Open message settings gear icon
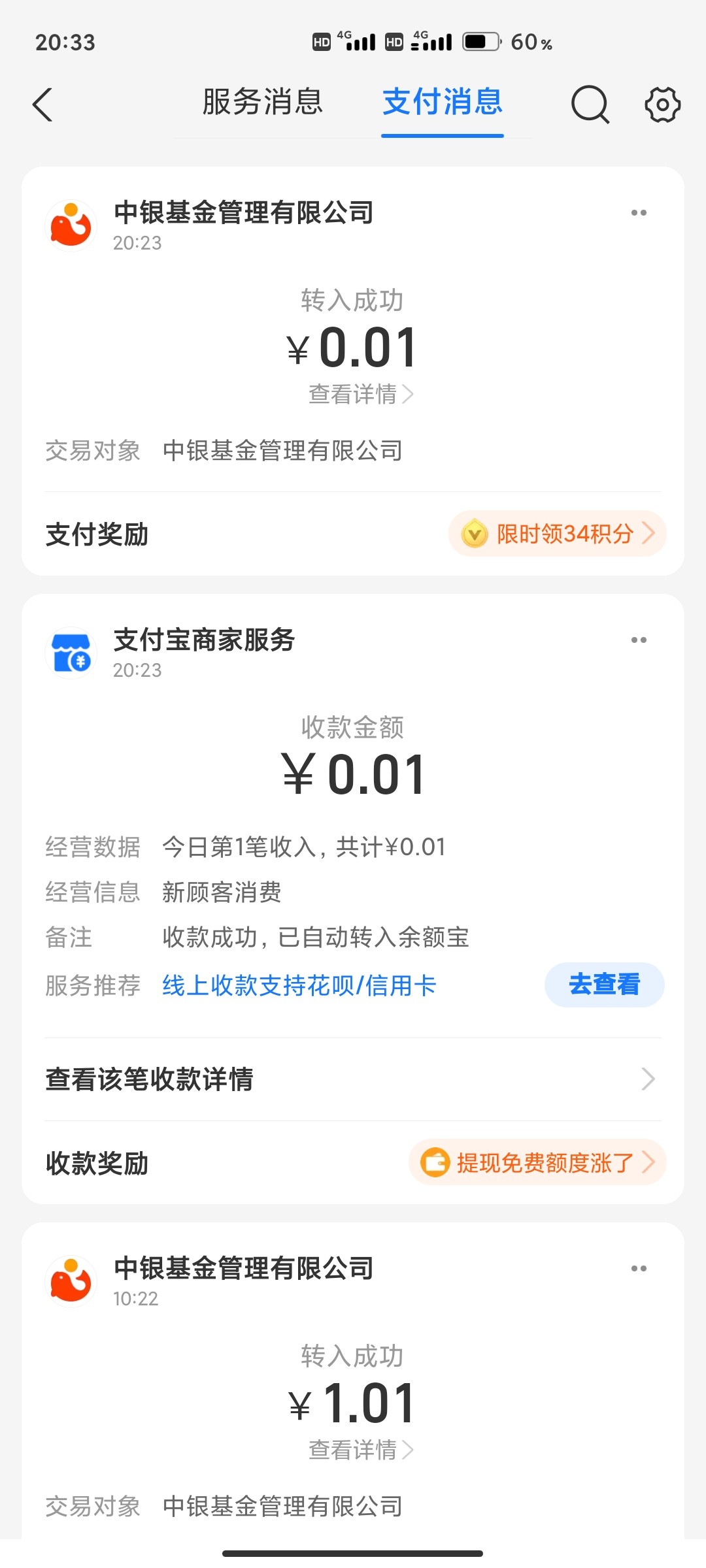The image size is (706, 1568). 662,105
